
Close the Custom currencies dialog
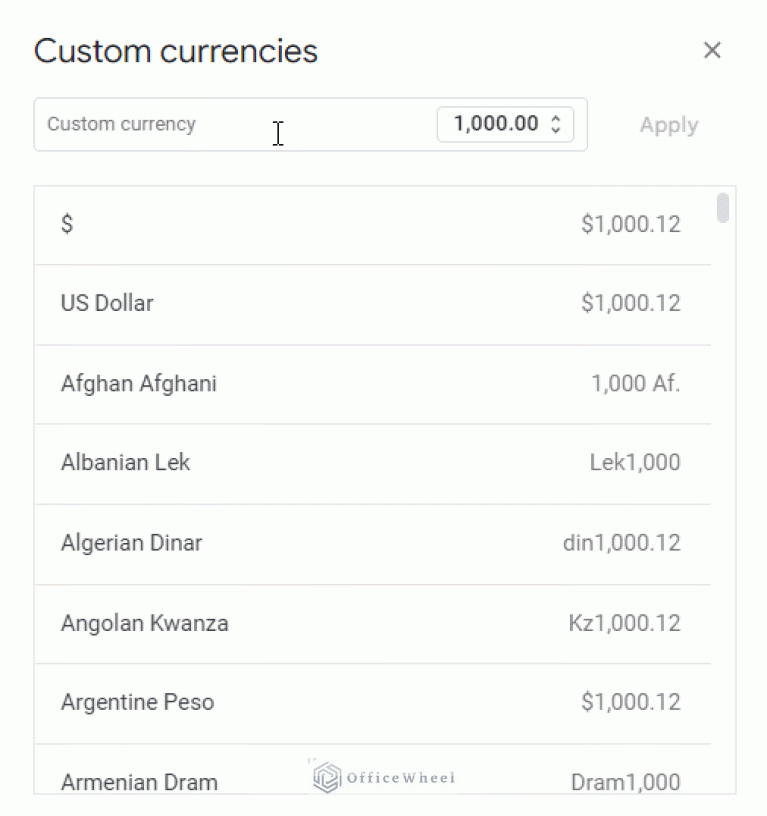tap(712, 50)
